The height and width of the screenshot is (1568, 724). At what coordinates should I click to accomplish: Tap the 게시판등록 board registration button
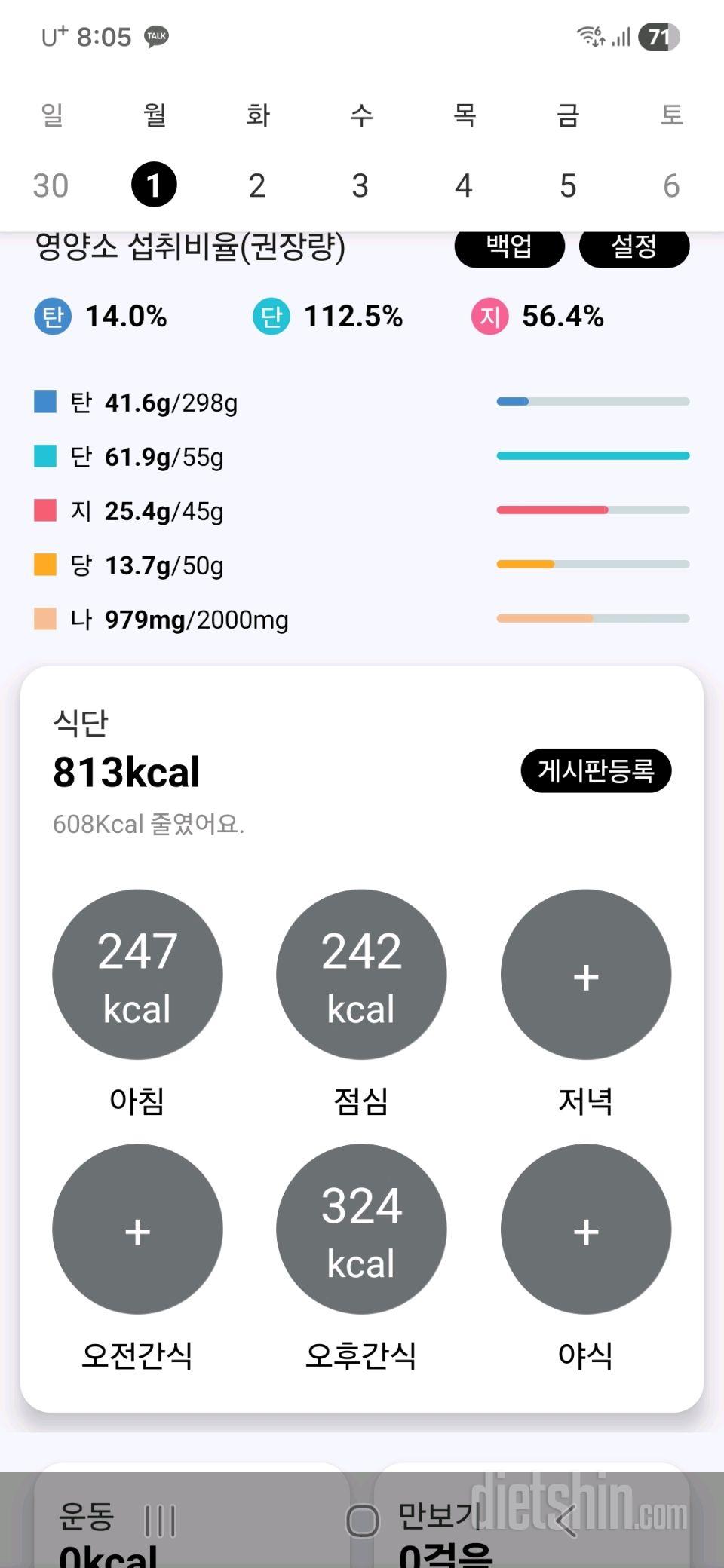point(596,770)
